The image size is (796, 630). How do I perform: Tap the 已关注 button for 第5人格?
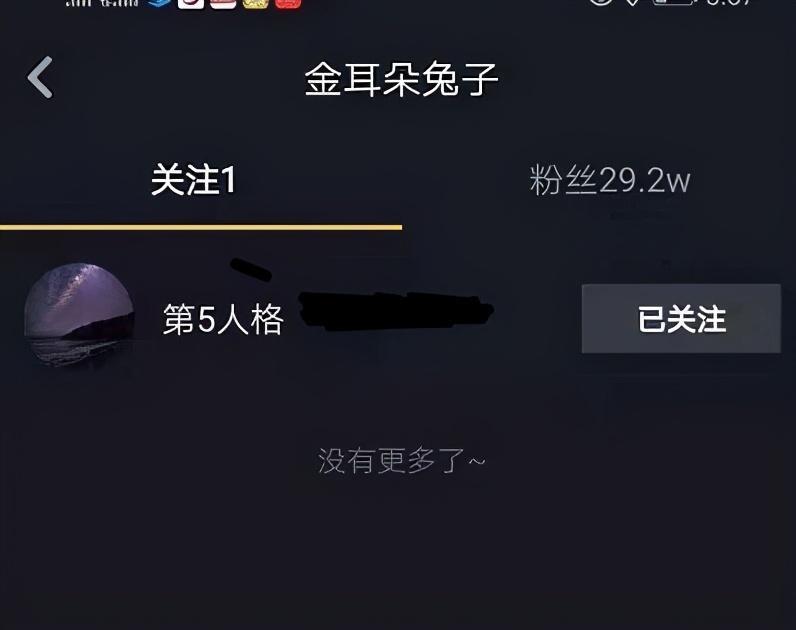(681, 319)
